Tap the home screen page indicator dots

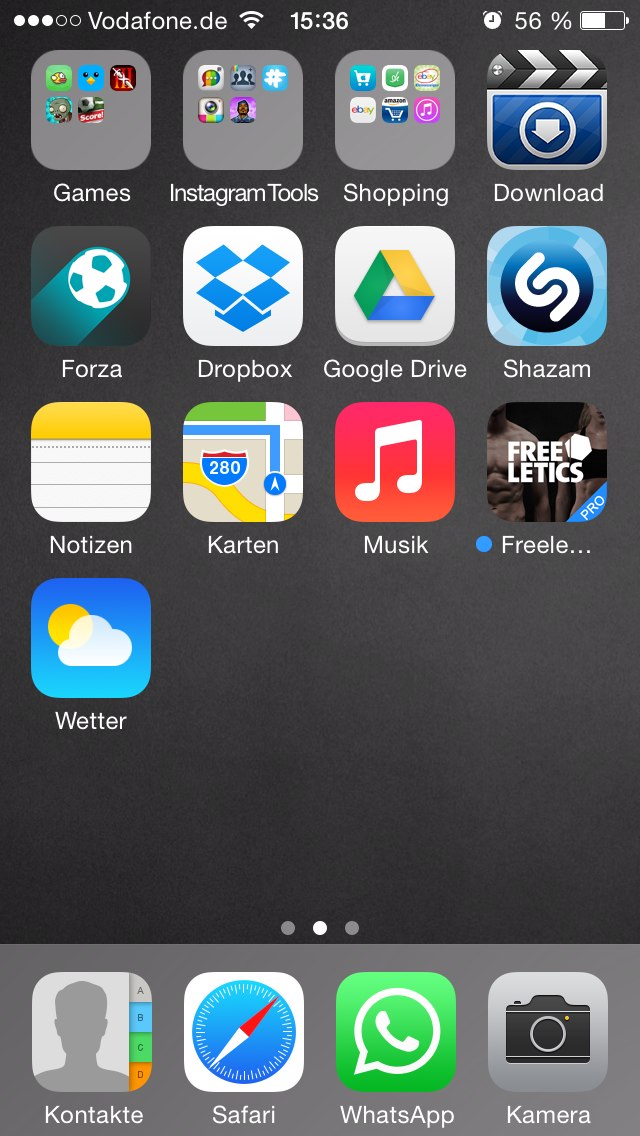coord(320,928)
